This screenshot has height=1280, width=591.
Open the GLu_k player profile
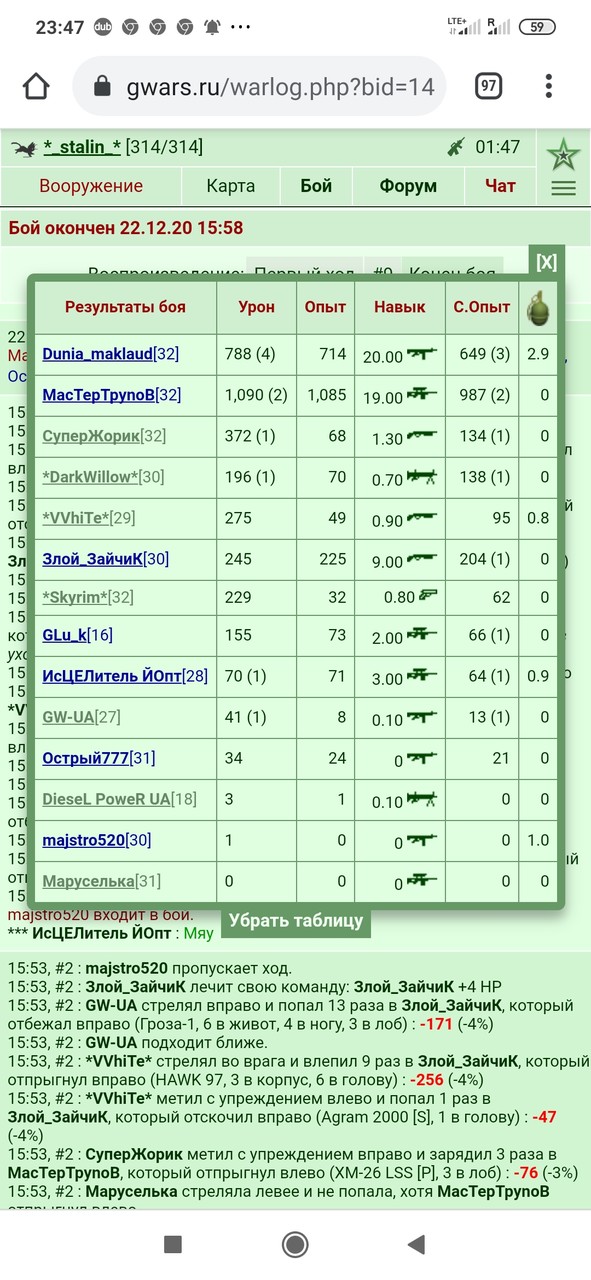pos(65,635)
